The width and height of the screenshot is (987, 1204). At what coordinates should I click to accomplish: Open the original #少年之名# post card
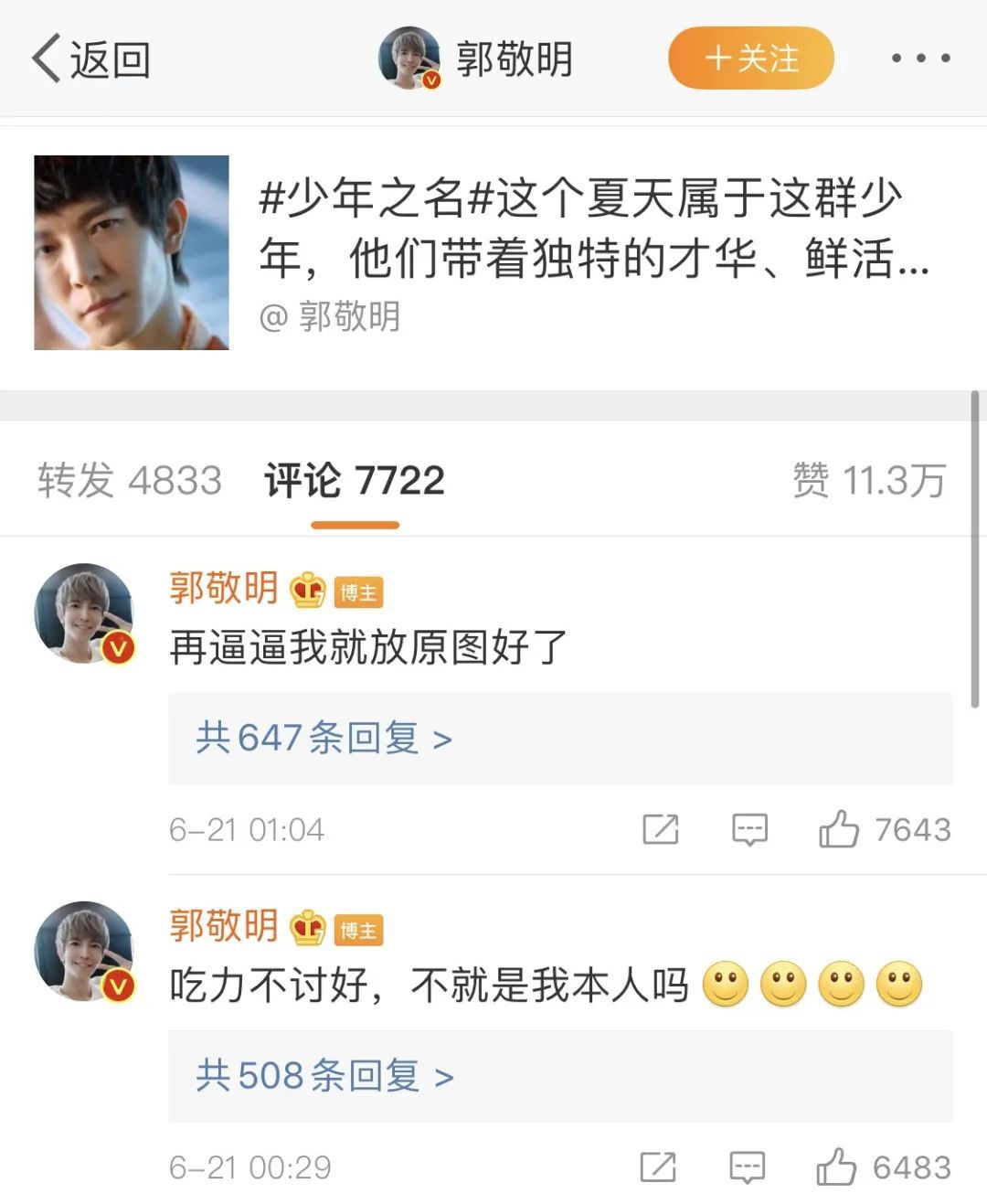(493, 253)
